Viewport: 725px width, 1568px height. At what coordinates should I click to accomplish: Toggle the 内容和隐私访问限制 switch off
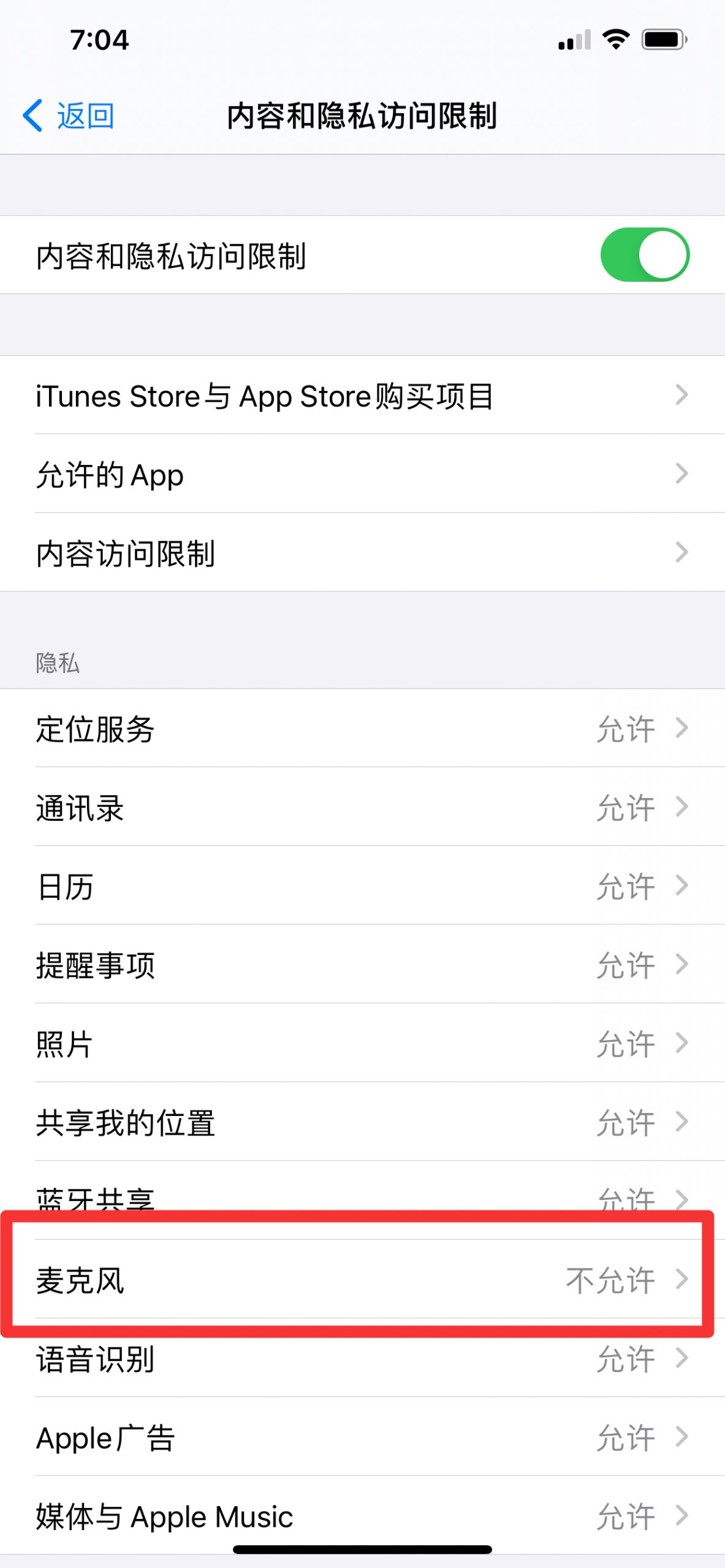point(645,255)
